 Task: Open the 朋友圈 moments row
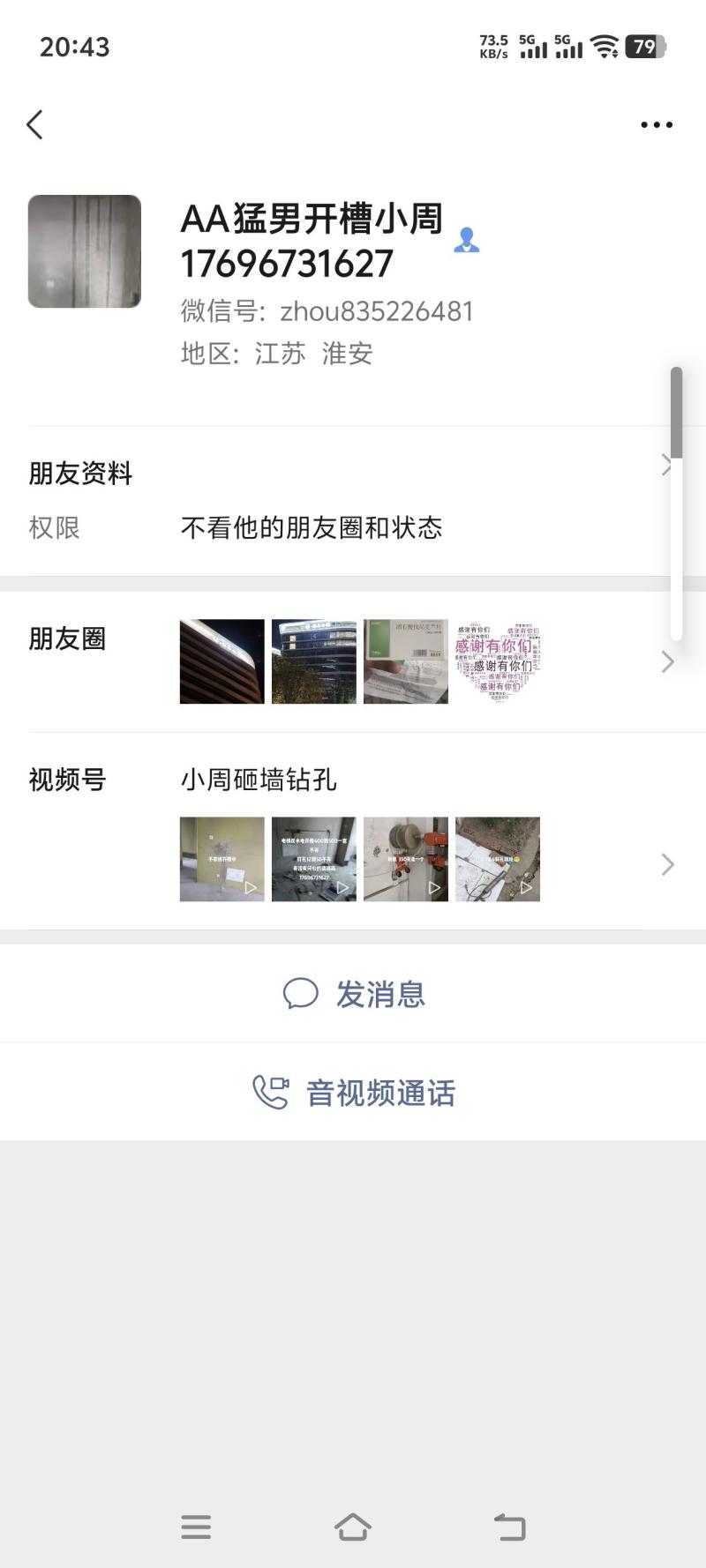(x=353, y=661)
